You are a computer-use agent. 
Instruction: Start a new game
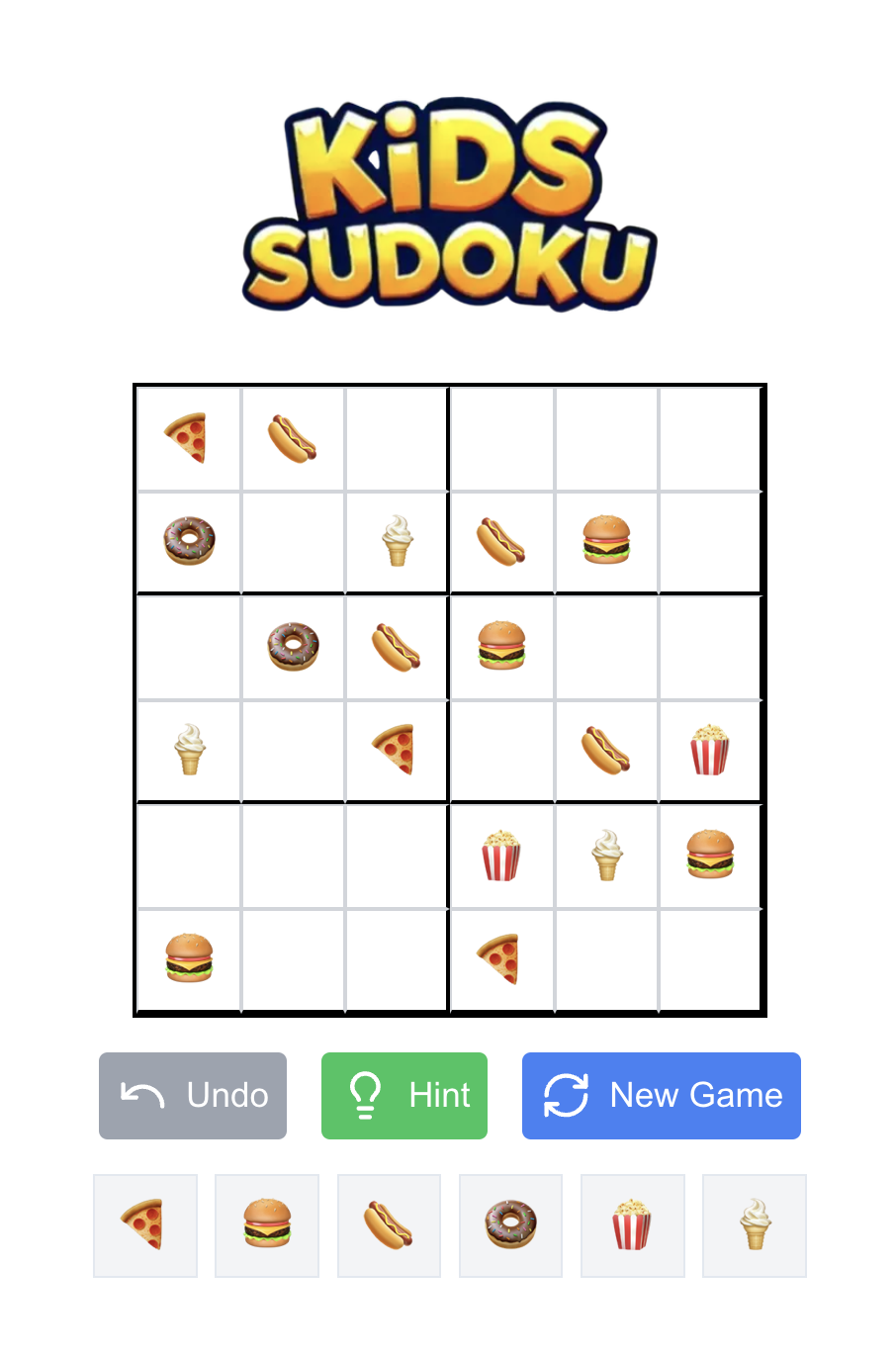661,1096
